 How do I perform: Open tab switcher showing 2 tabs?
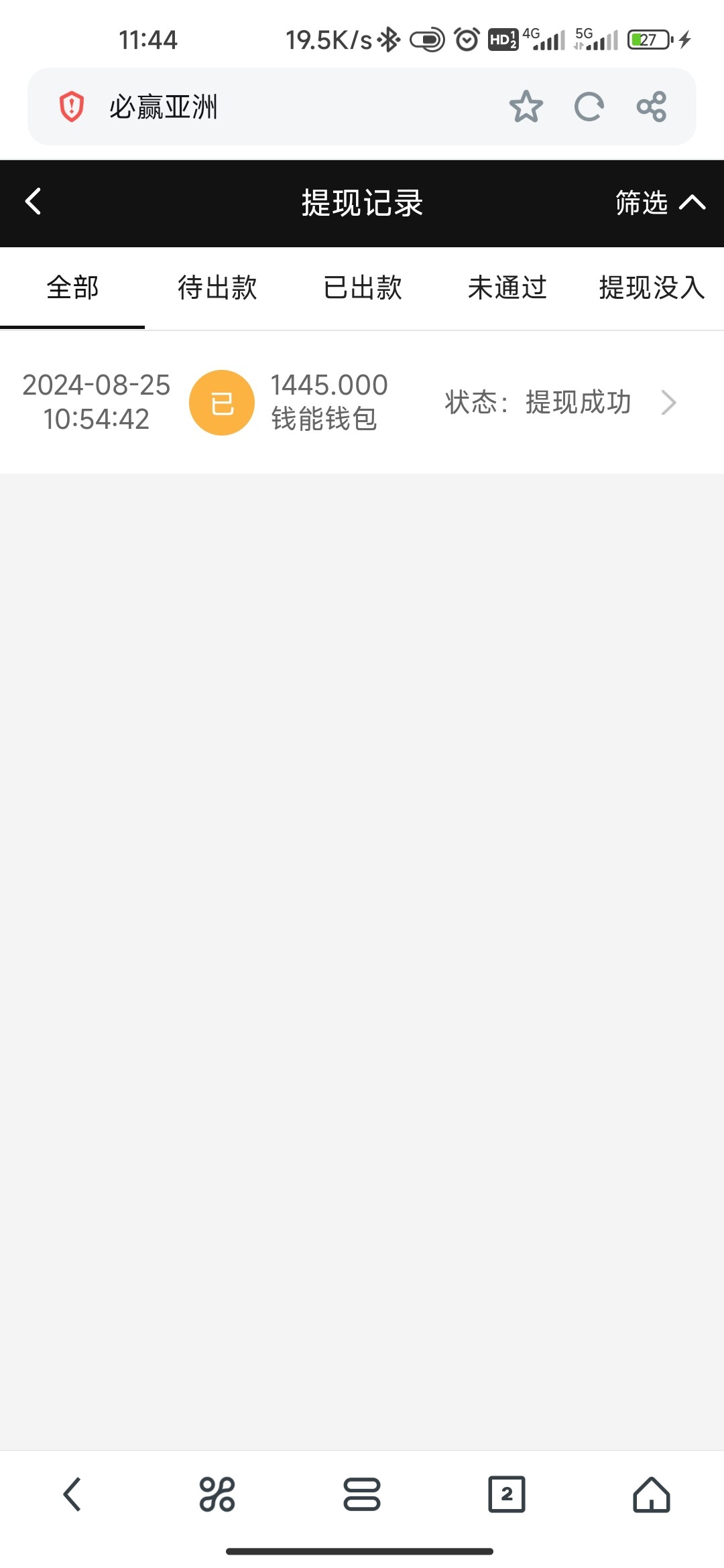point(506,1495)
